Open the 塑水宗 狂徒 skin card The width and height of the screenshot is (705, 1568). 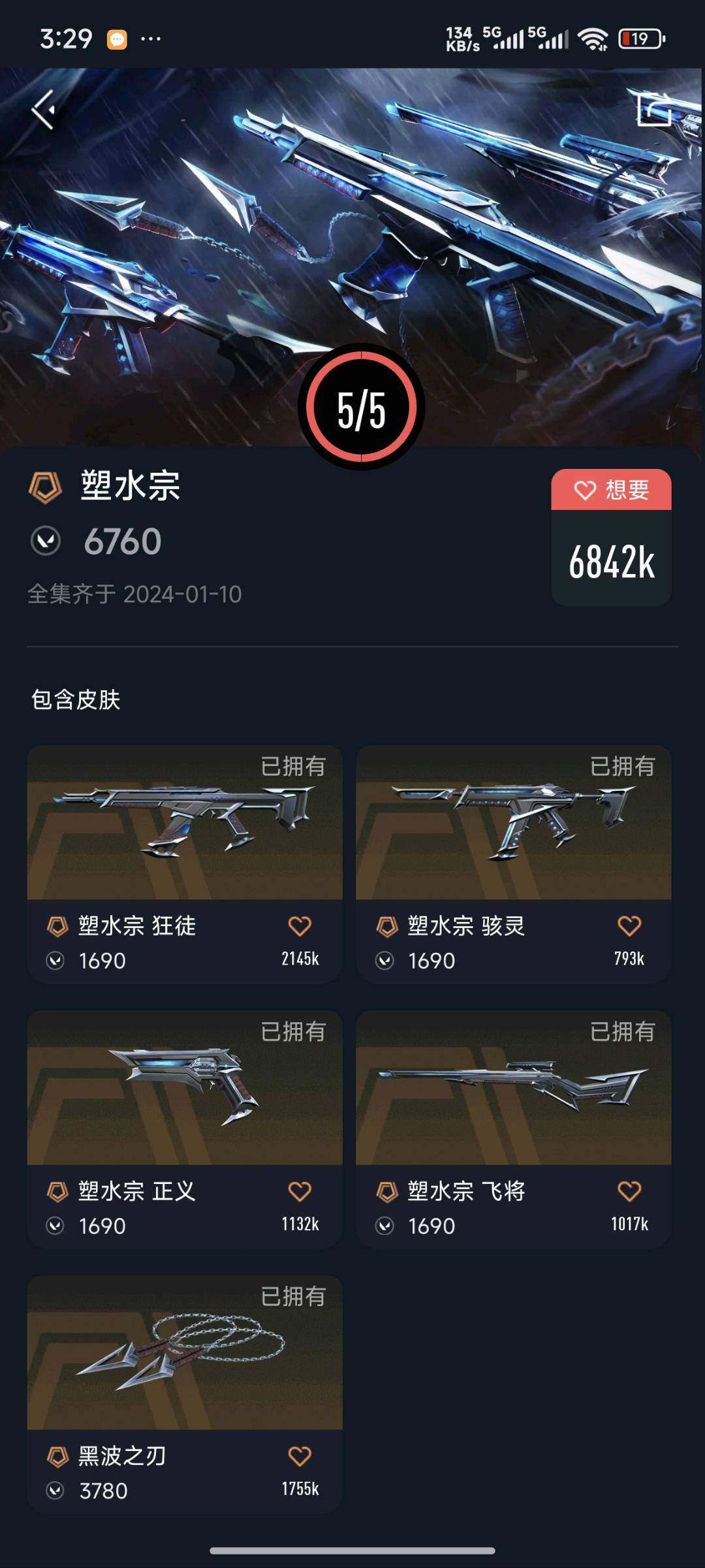coord(185,864)
